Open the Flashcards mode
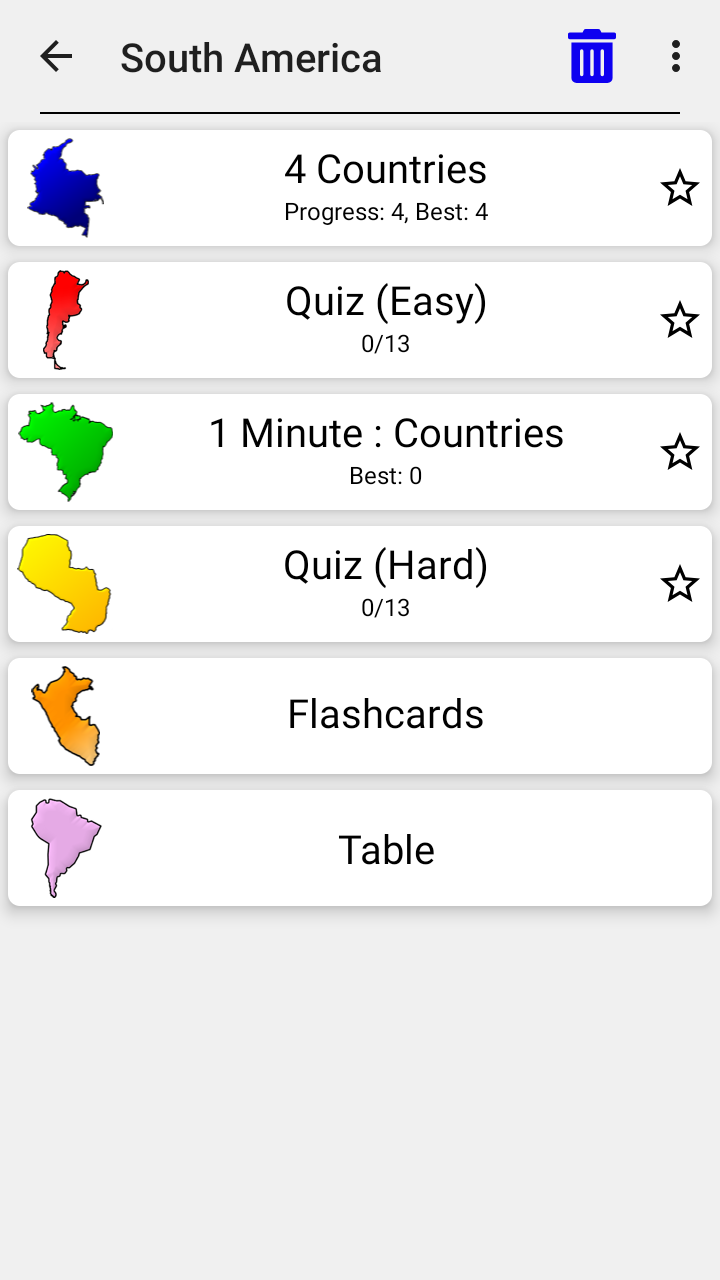Viewport: 720px width, 1280px height. point(385,715)
